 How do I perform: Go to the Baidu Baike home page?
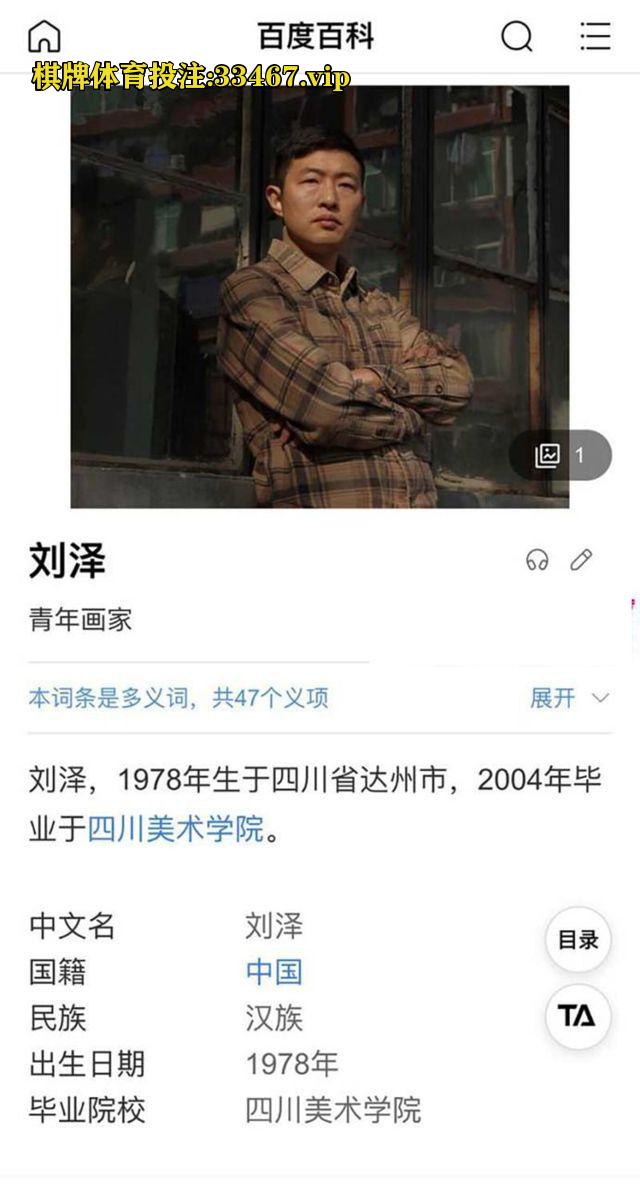tap(44, 36)
